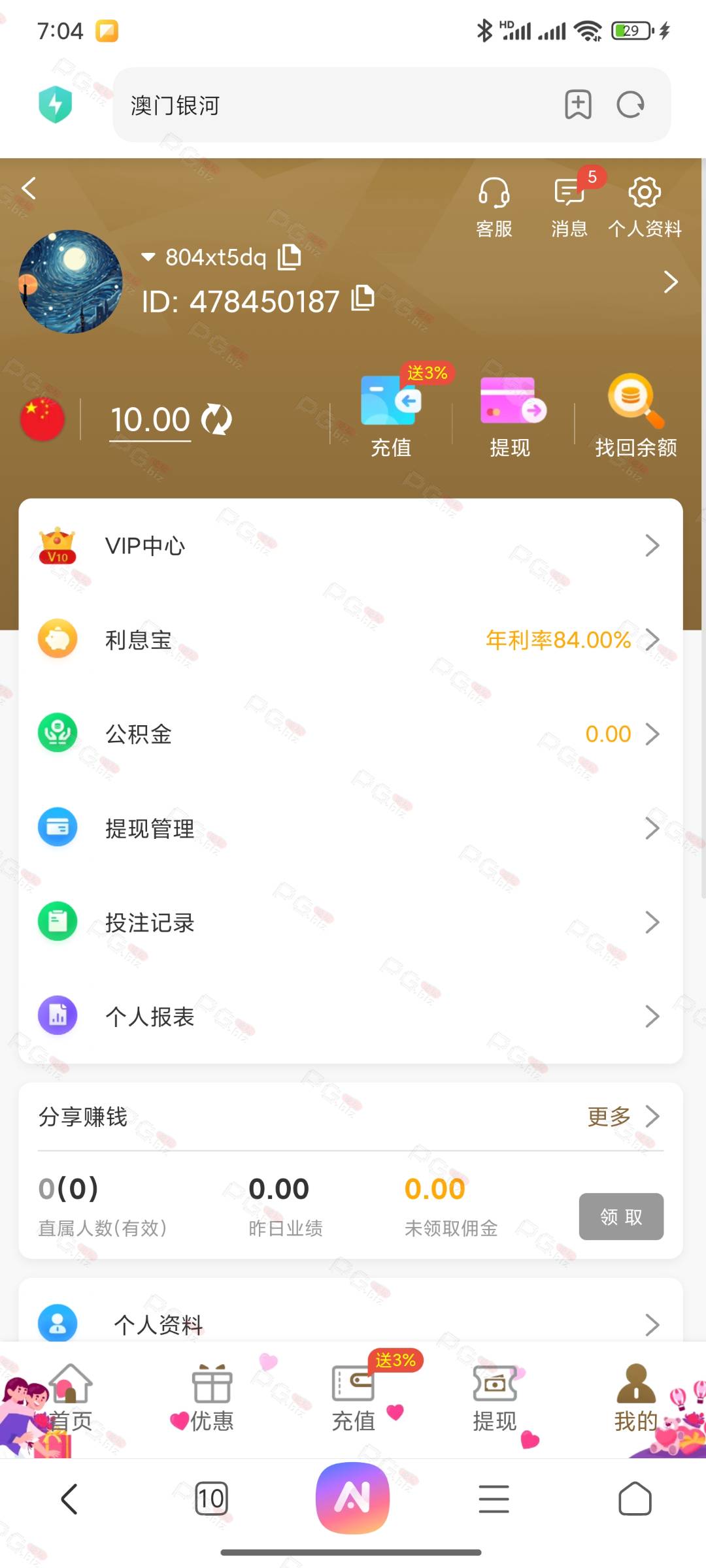This screenshot has height=1568, width=706.
Task: Switch to the 首页 tab
Action: pos(71,1399)
